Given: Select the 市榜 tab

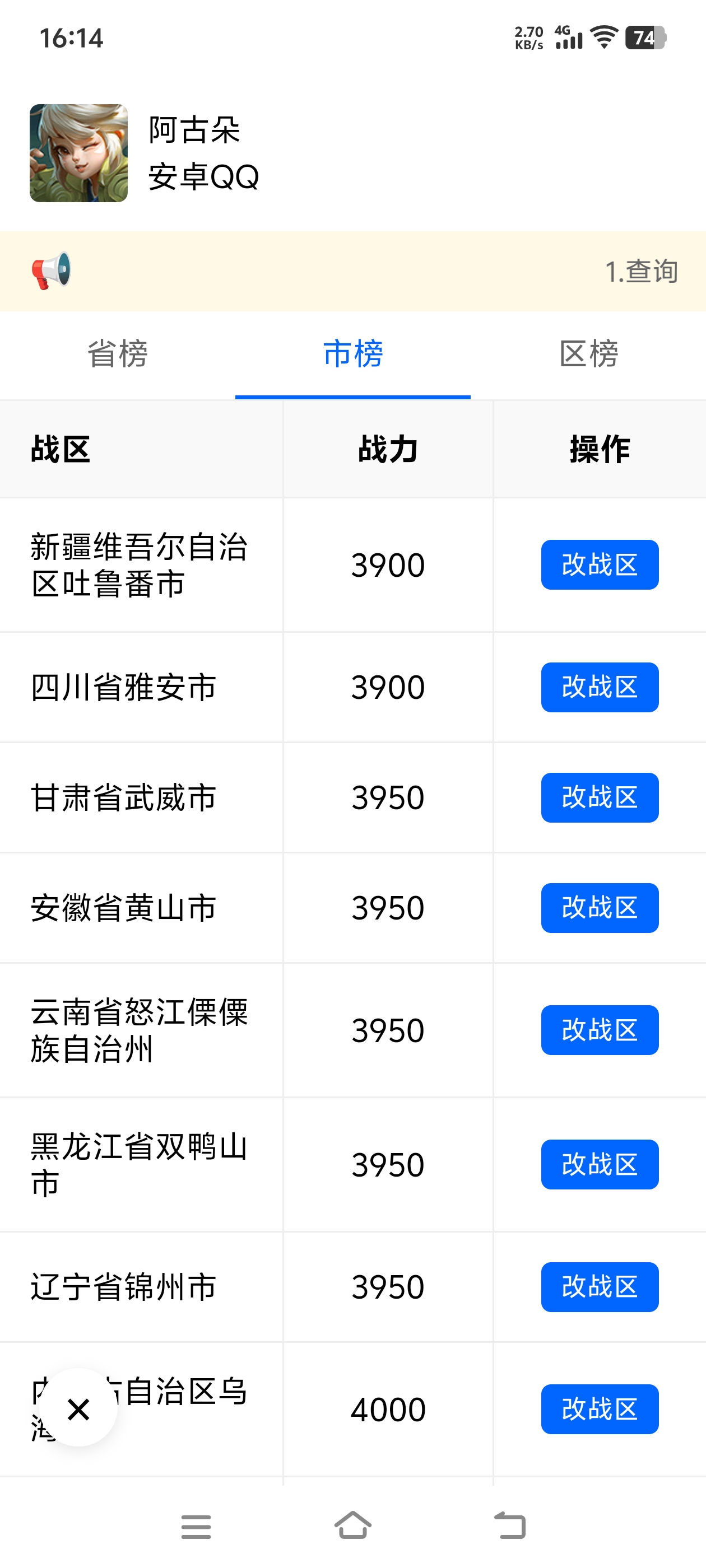Looking at the screenshot, I should [352, 354].
